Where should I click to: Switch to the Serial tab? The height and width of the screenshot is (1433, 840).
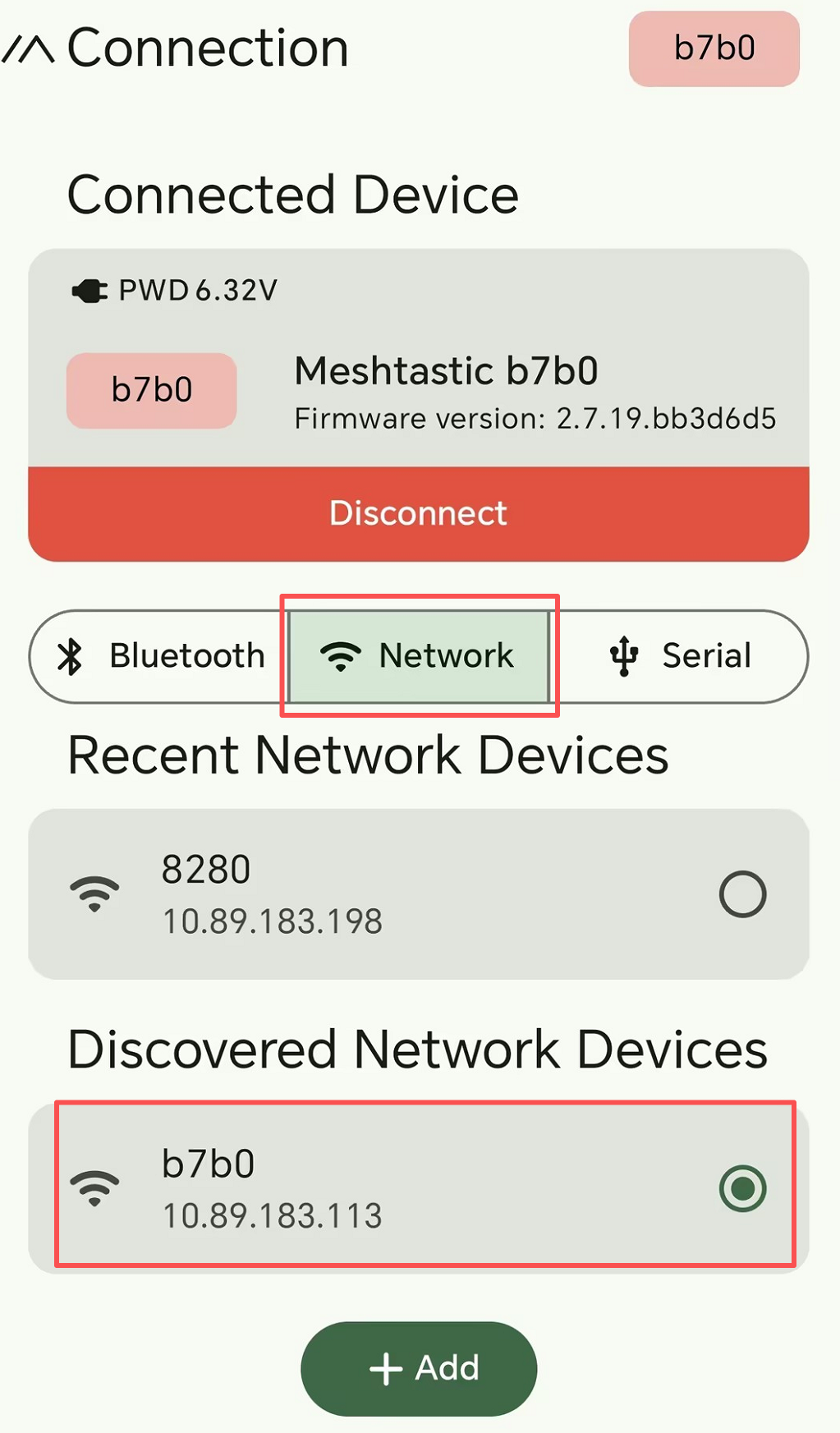681,656
